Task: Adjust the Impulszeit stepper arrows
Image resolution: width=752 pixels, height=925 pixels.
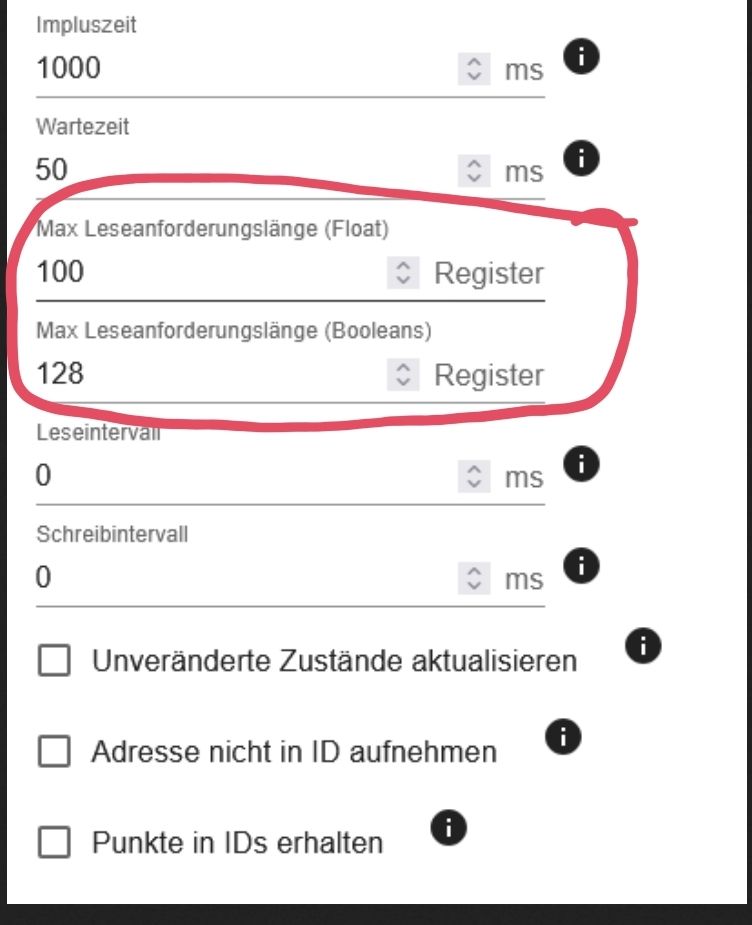Action: pos(474,69)
